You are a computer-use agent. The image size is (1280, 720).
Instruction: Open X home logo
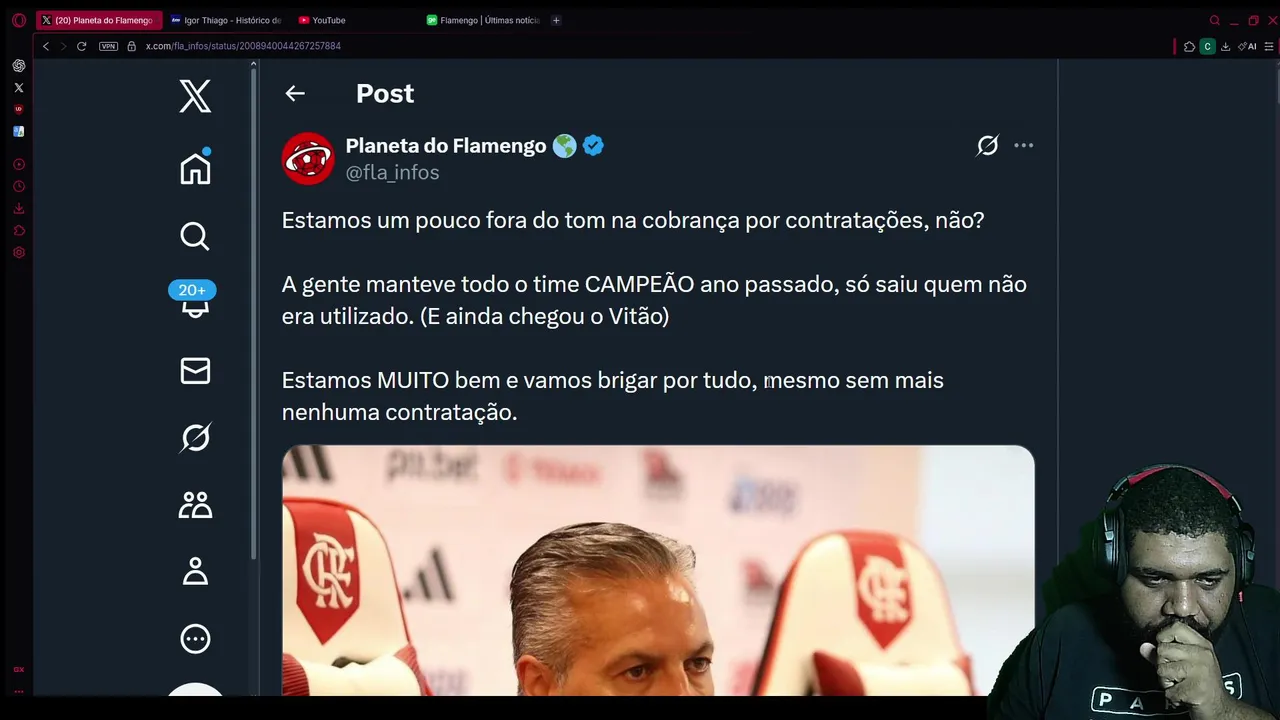click(x=195, y=96)
